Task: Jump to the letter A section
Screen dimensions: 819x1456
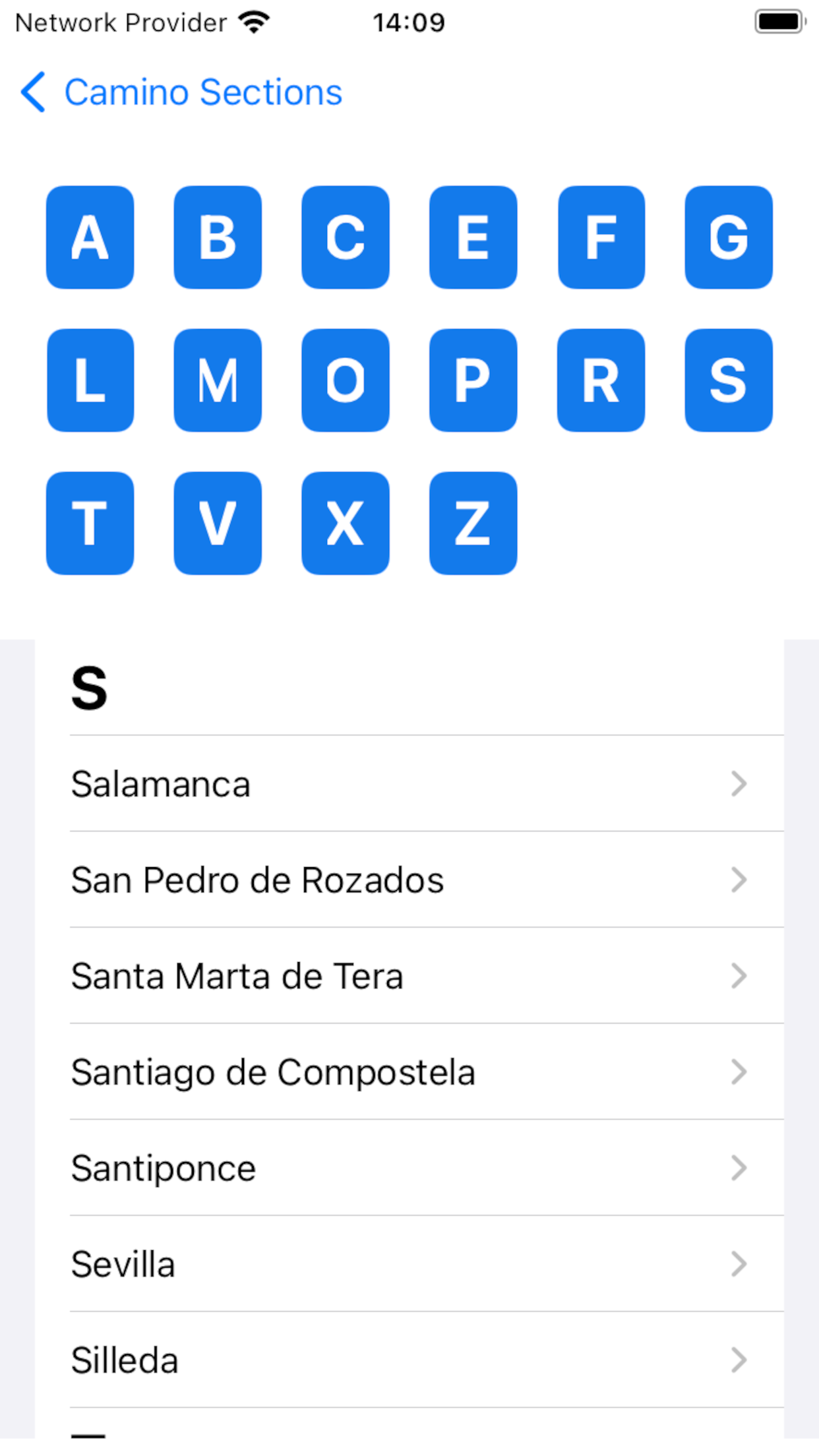Action: click(x=90, y=237)
